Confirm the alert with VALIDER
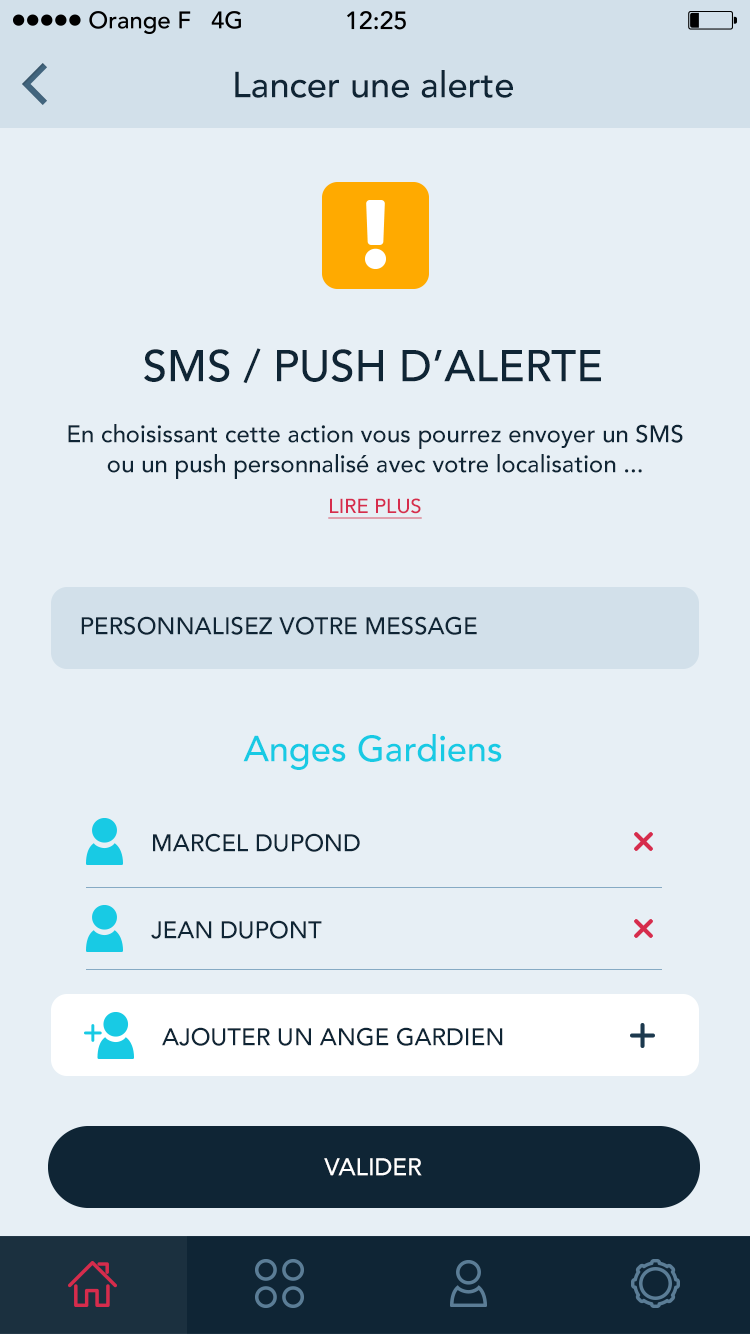This screenshot has height=1334, width=750. pyautogui.click(x=374, y=1167)
